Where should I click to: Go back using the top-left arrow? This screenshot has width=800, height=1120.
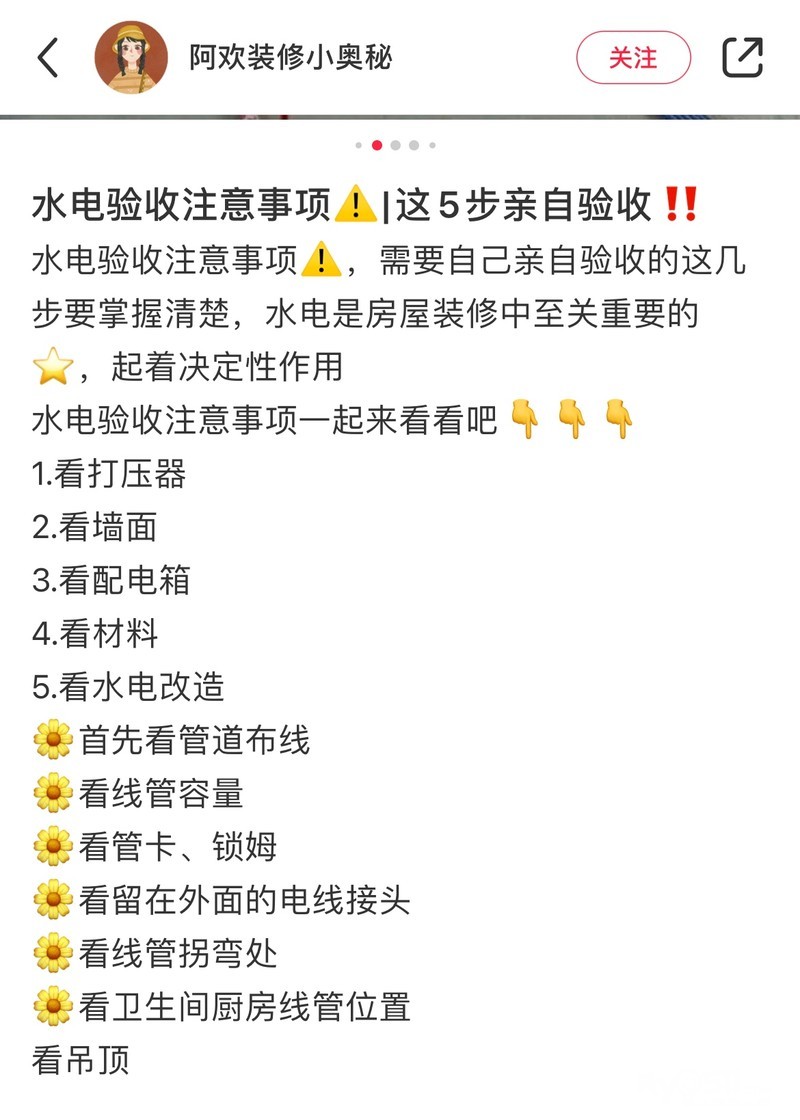click(x=48, y=57)
